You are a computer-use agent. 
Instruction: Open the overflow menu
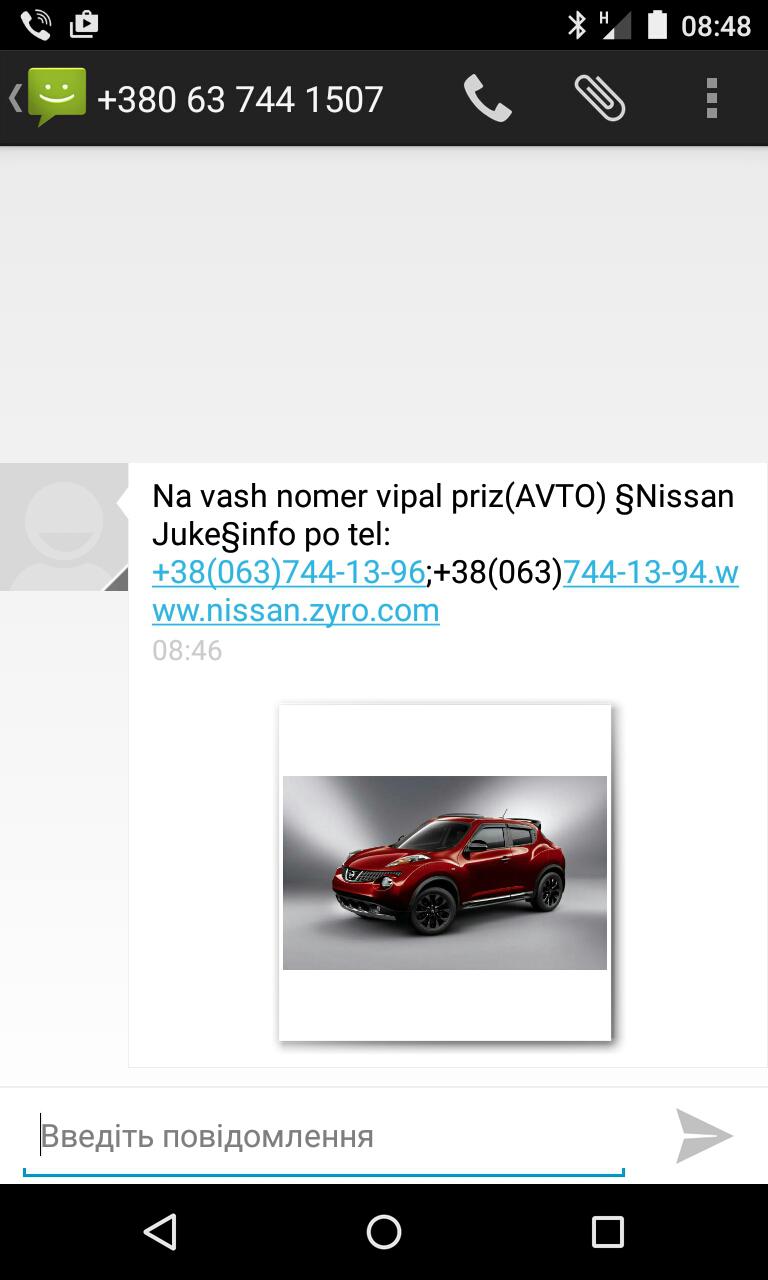pos(711,99)
